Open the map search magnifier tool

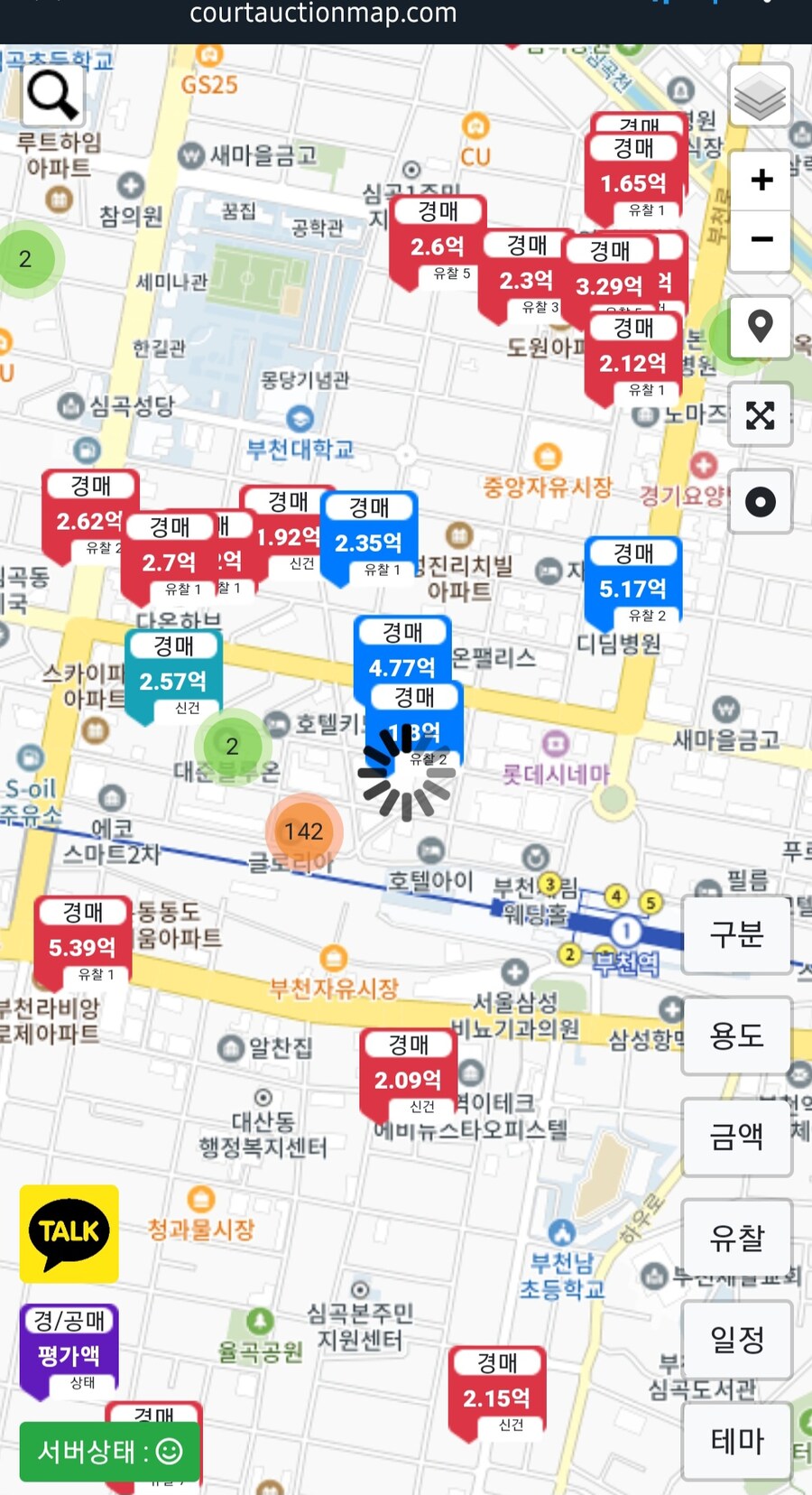pyautogui.click(x=51, y=94)
